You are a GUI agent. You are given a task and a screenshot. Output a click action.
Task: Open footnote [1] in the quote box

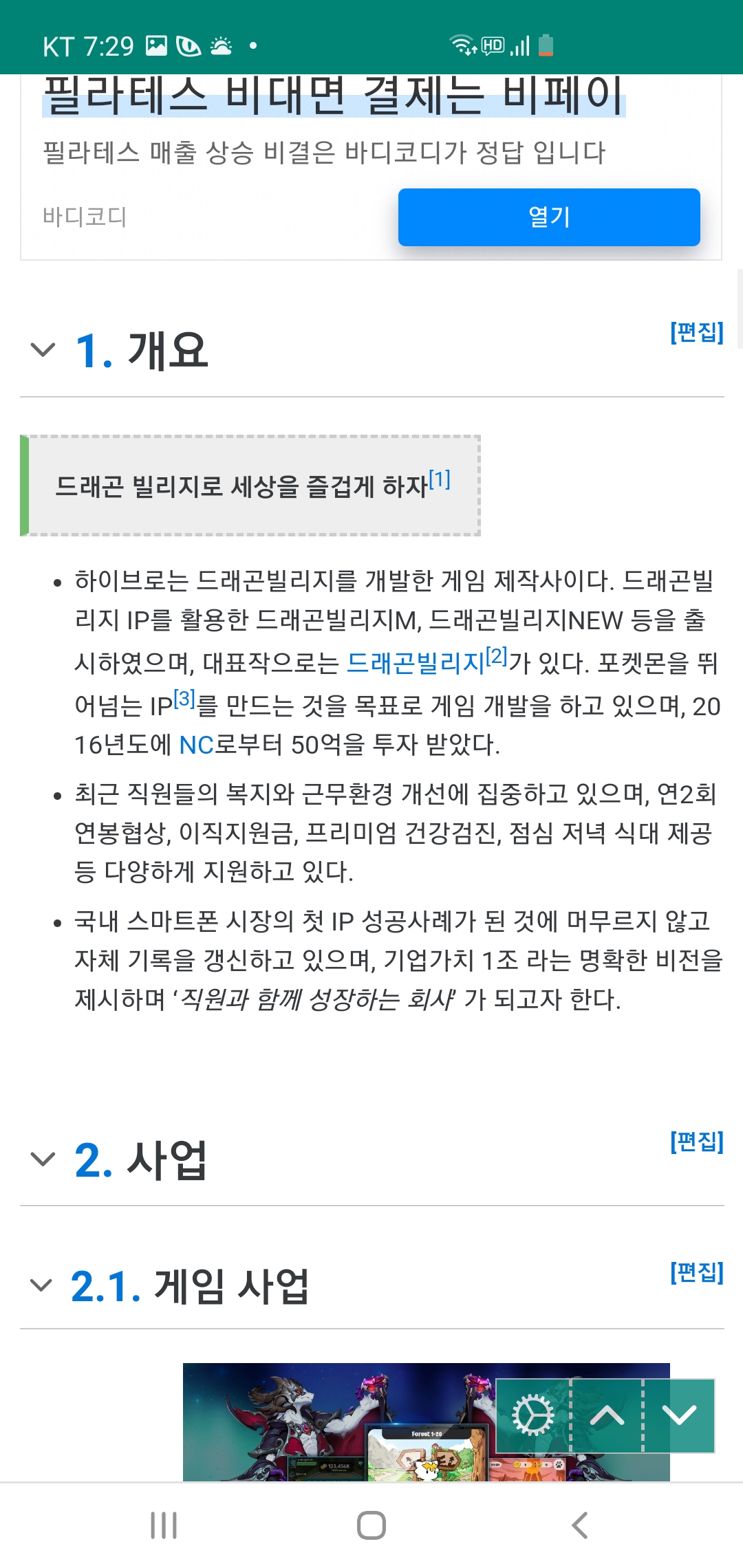point(440,479)
